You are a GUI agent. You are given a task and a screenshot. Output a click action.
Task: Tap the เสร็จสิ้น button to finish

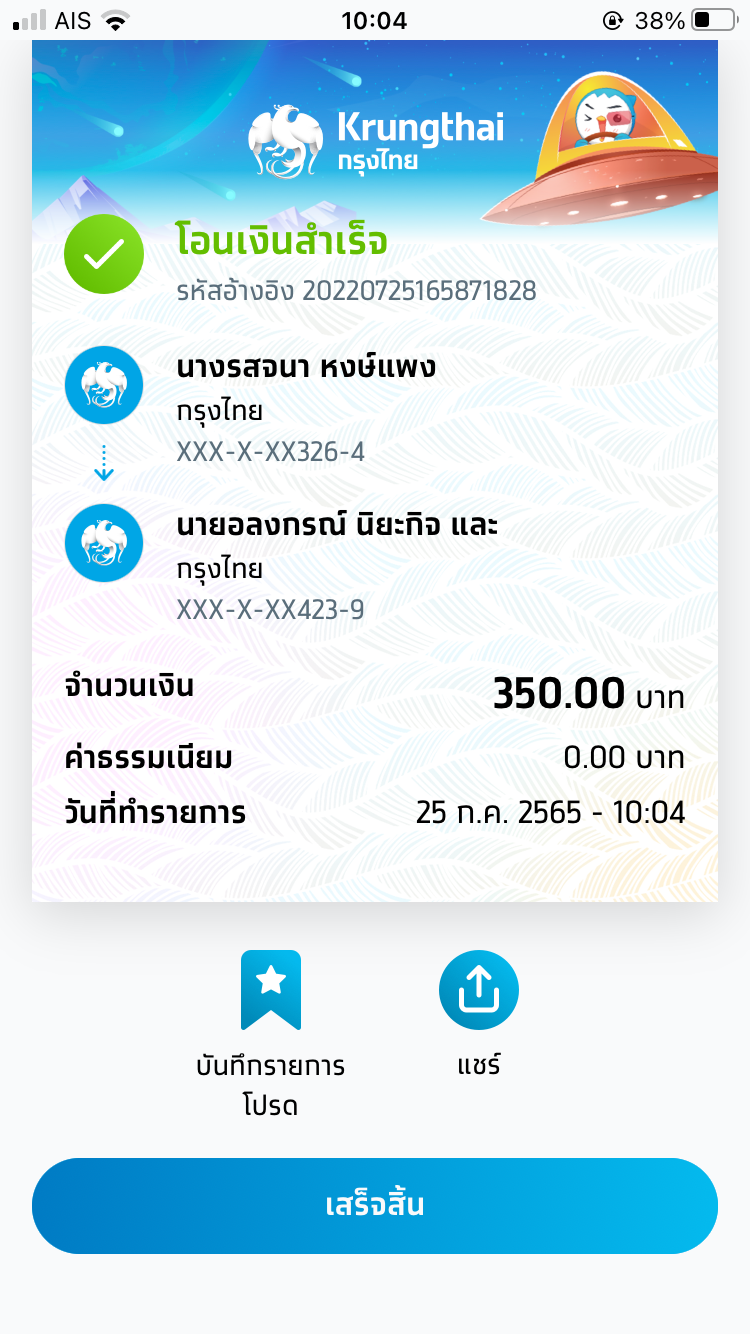point(375,1206)
